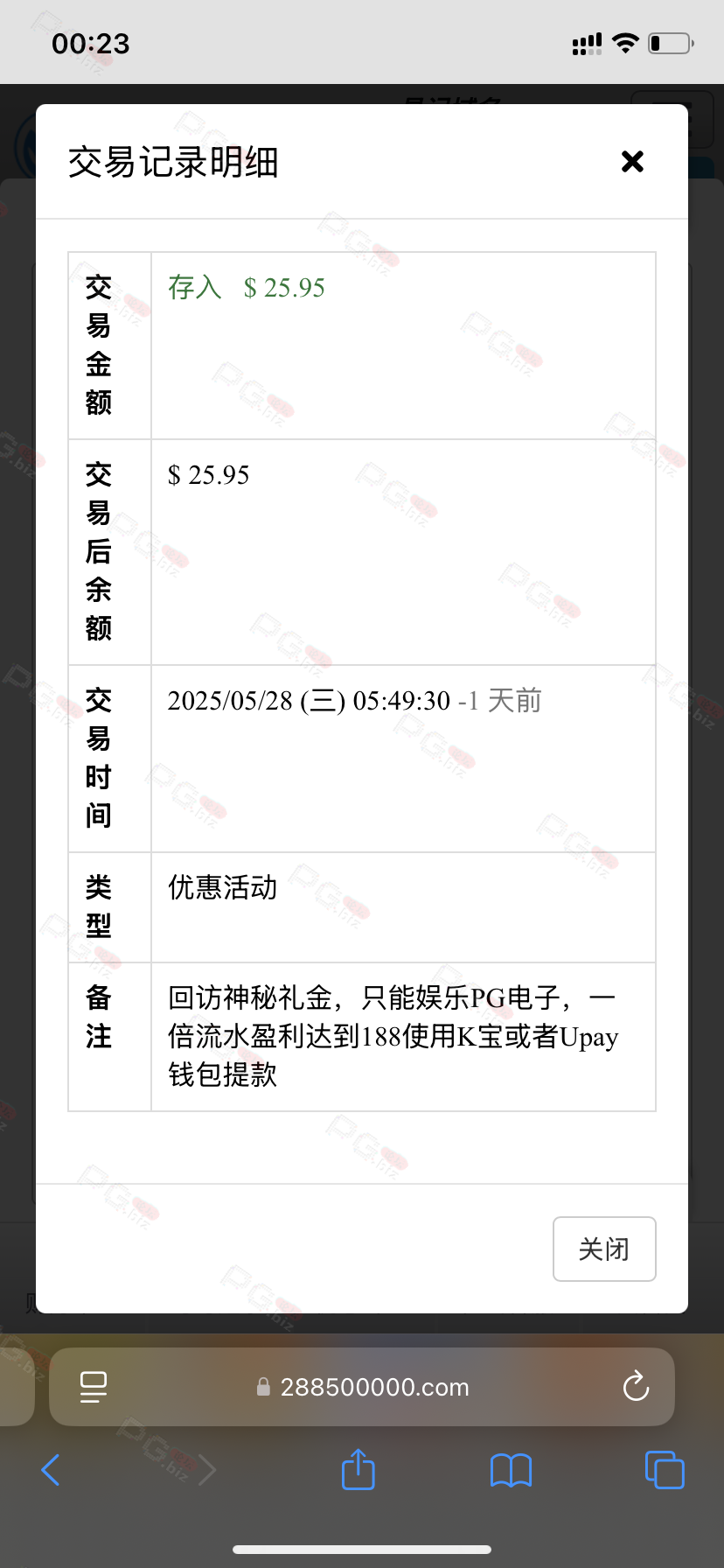Reload the page in Safari
The image size is (724, 1568).
pyautogui.click(x=636, y=1387)
